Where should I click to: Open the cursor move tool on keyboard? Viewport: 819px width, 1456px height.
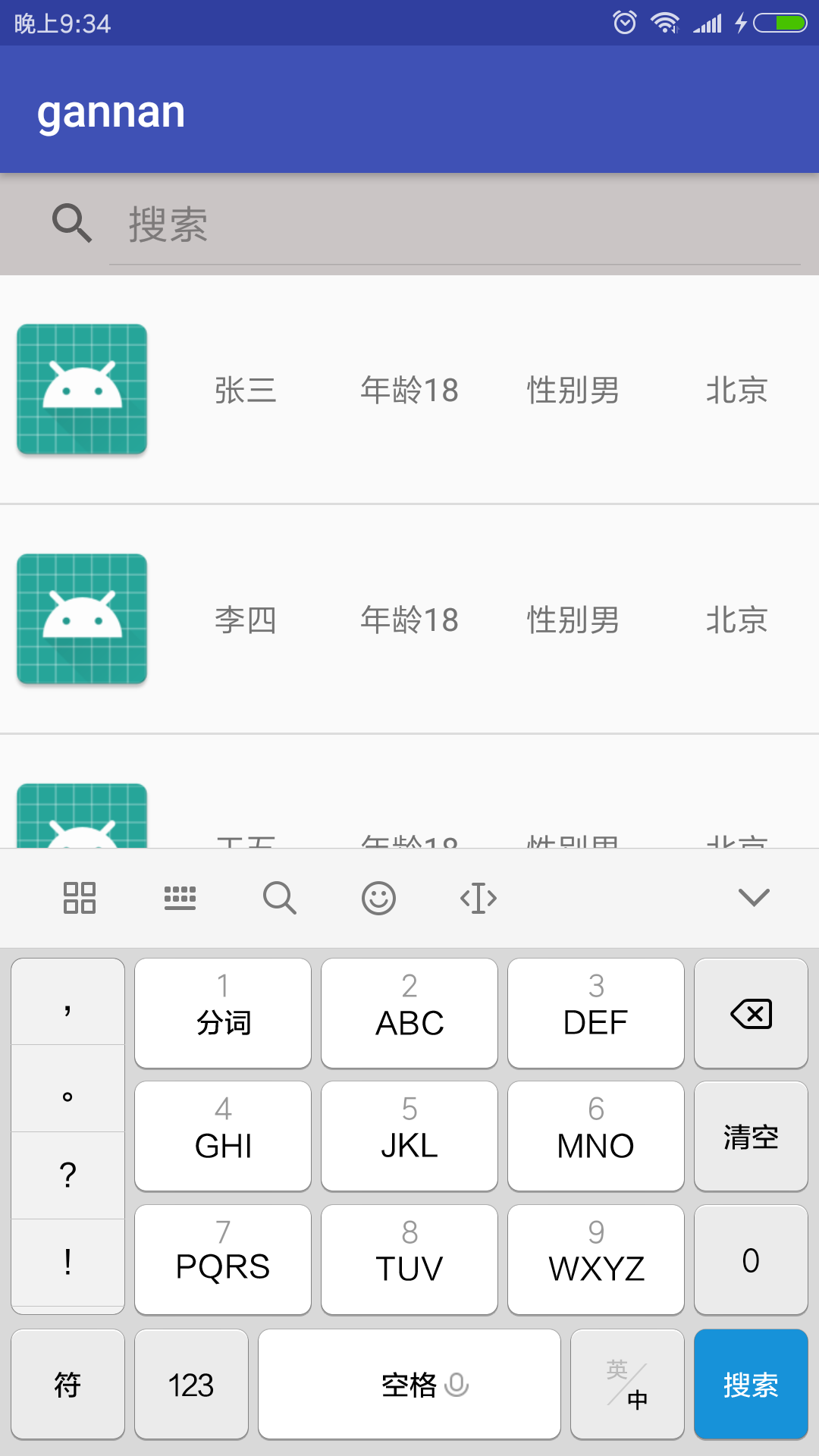(x=479, y=899)
